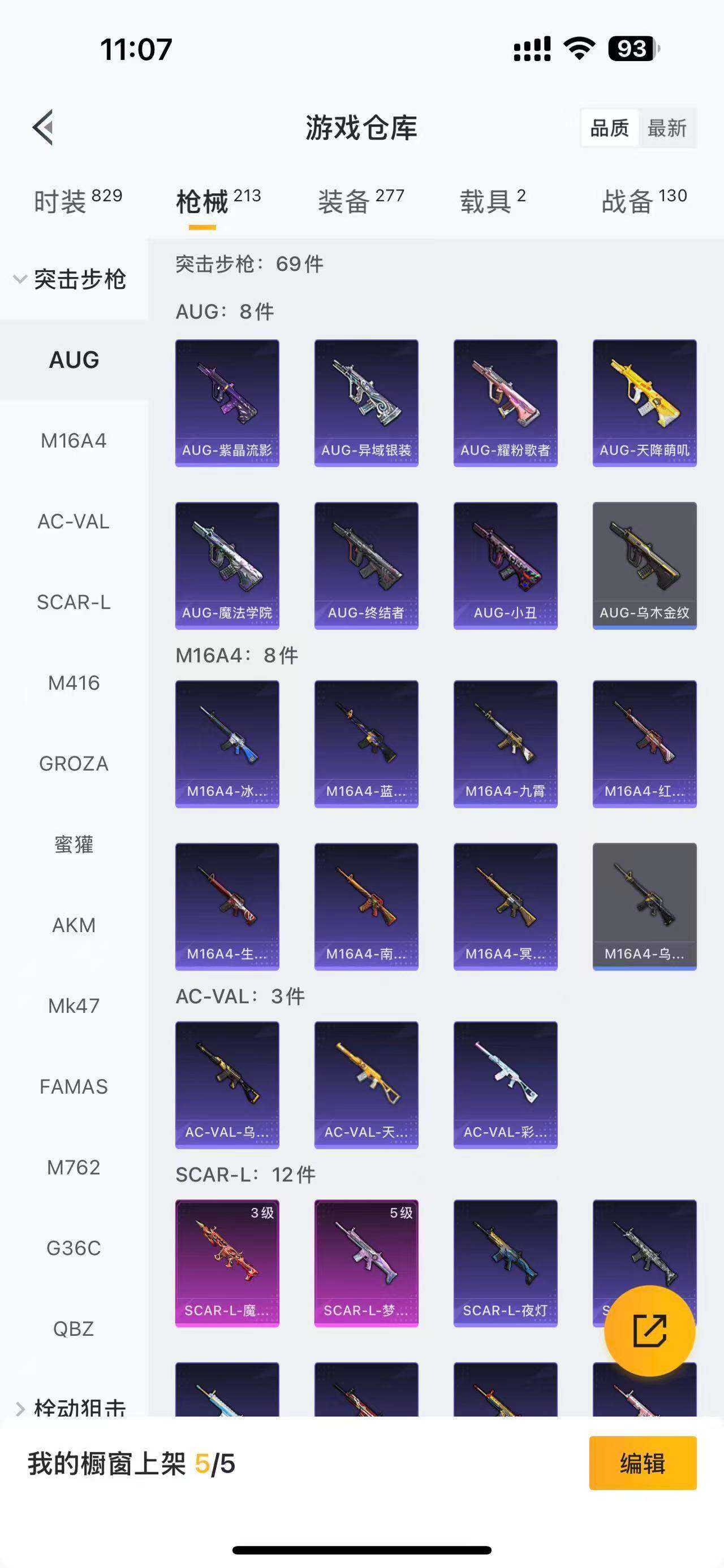Collapse the 突击步枪 category
Screen dimensions: 724x1568
click(70, 279)
